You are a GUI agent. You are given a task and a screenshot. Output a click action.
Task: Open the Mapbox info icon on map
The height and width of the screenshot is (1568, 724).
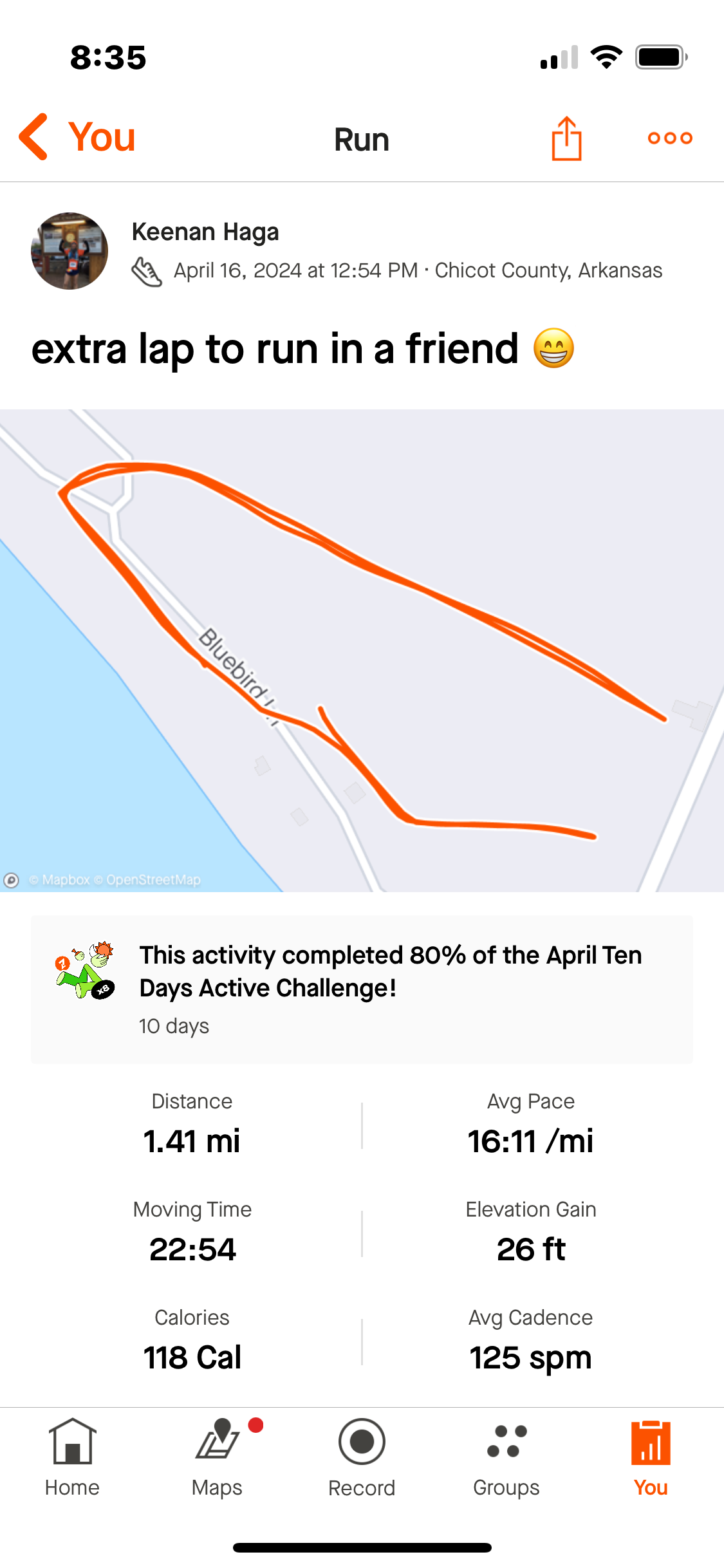click(11, 880)
